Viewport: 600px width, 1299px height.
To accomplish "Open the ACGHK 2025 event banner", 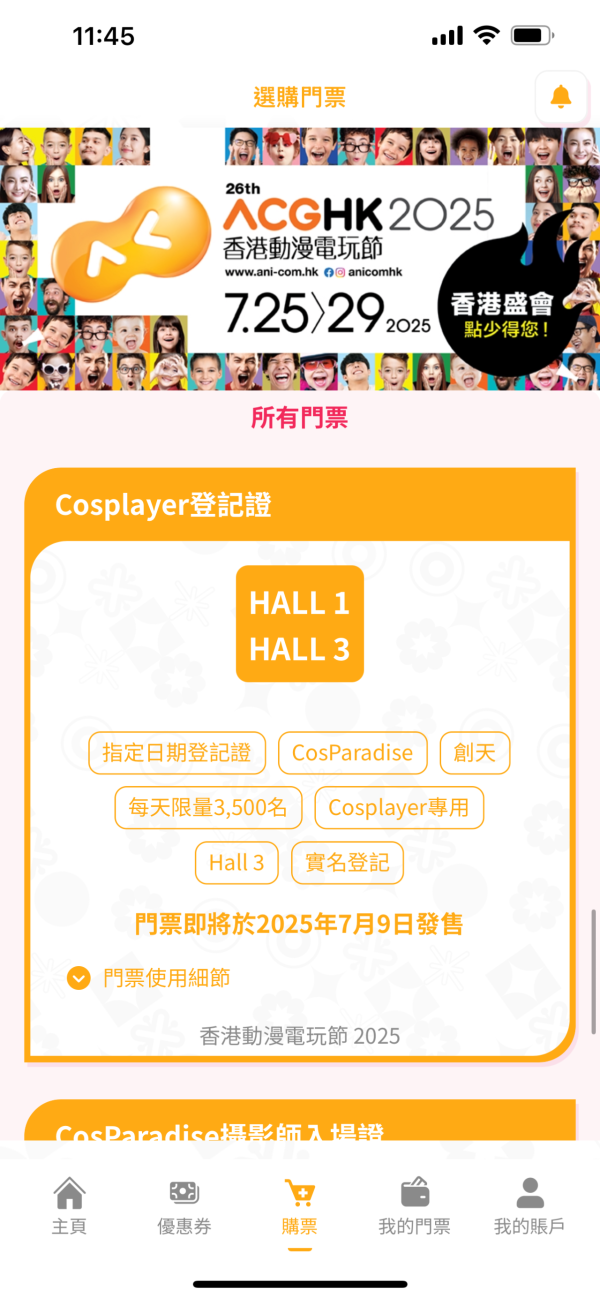I will 300,259.
